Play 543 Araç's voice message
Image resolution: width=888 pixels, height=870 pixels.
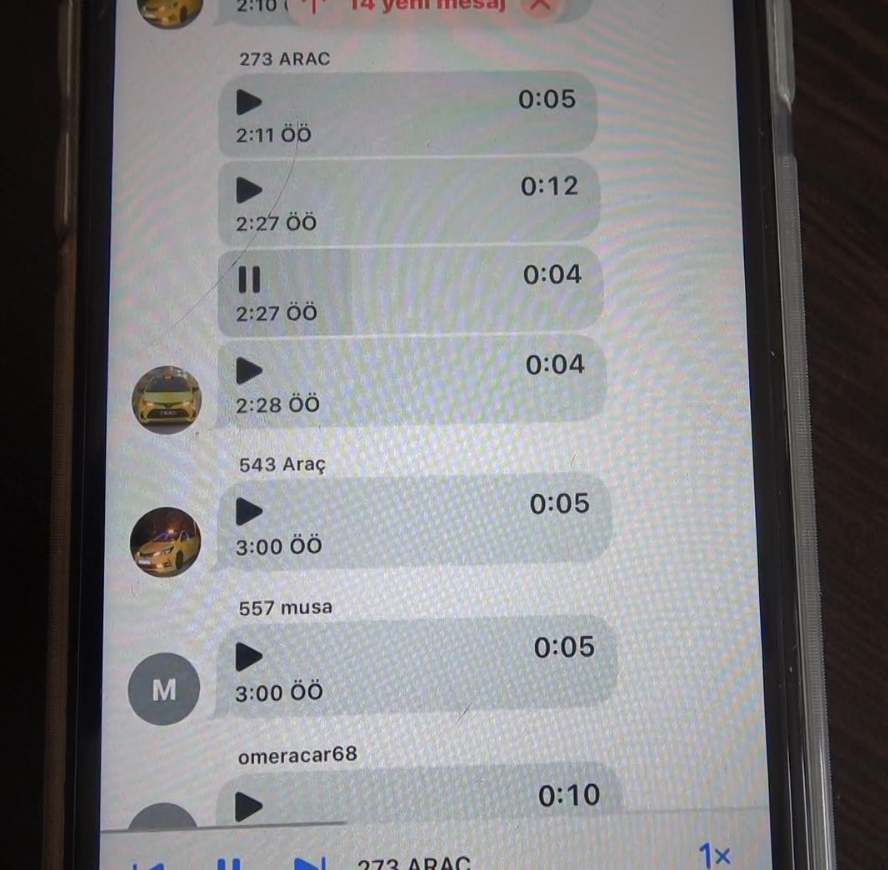(249, 512)
